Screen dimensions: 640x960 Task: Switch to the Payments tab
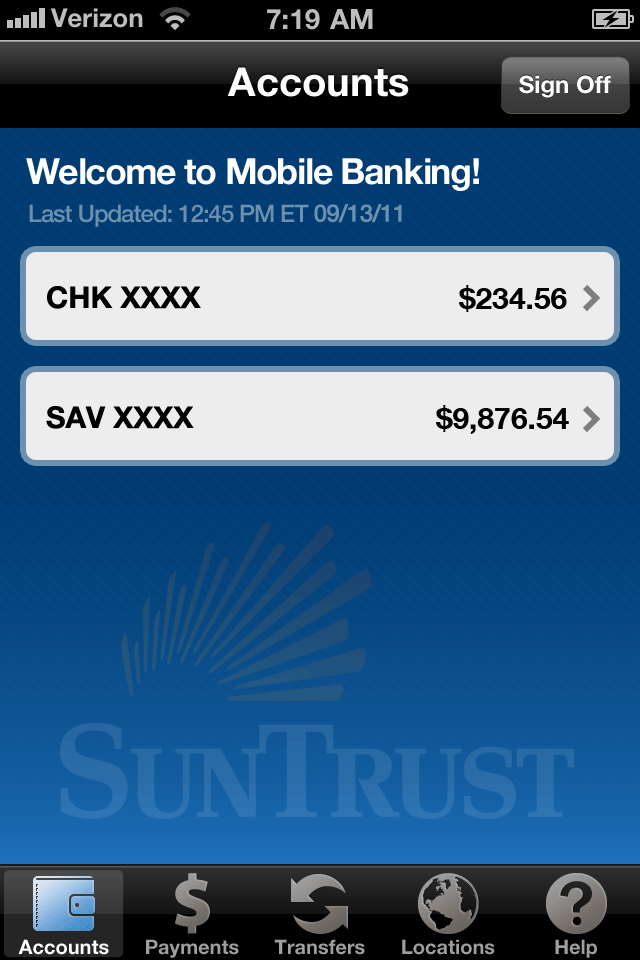coord(192,914)
